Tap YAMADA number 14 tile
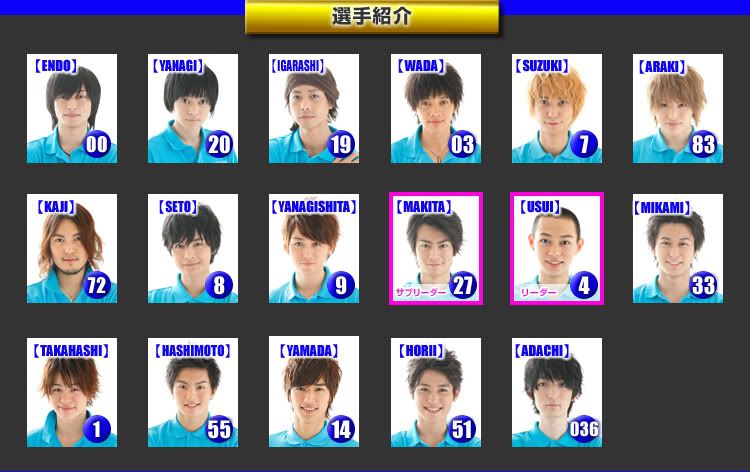The height and width of the screenshot is (472, 750). pos(314,393)
